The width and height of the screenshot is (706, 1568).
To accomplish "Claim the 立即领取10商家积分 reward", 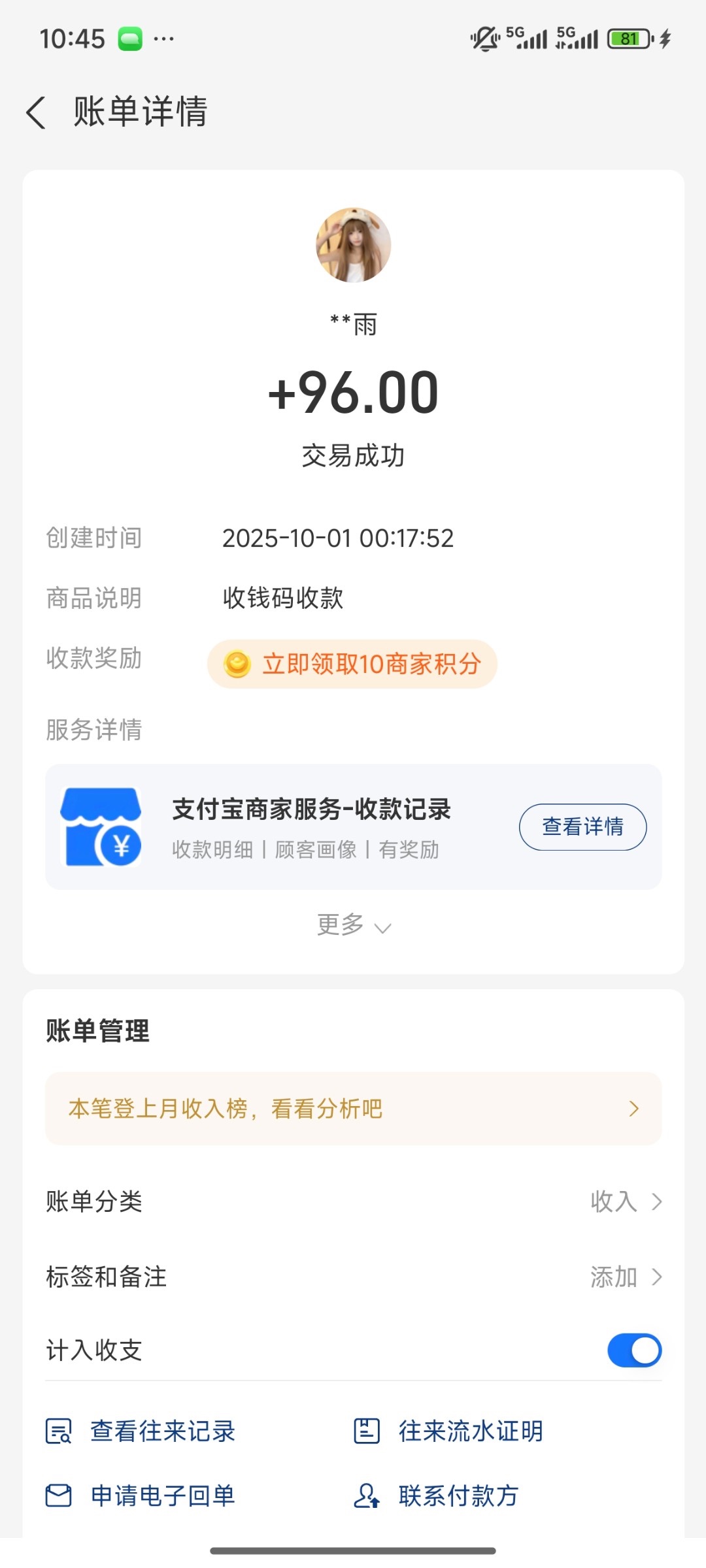I will pyautogui.click(x=352, y=664).
